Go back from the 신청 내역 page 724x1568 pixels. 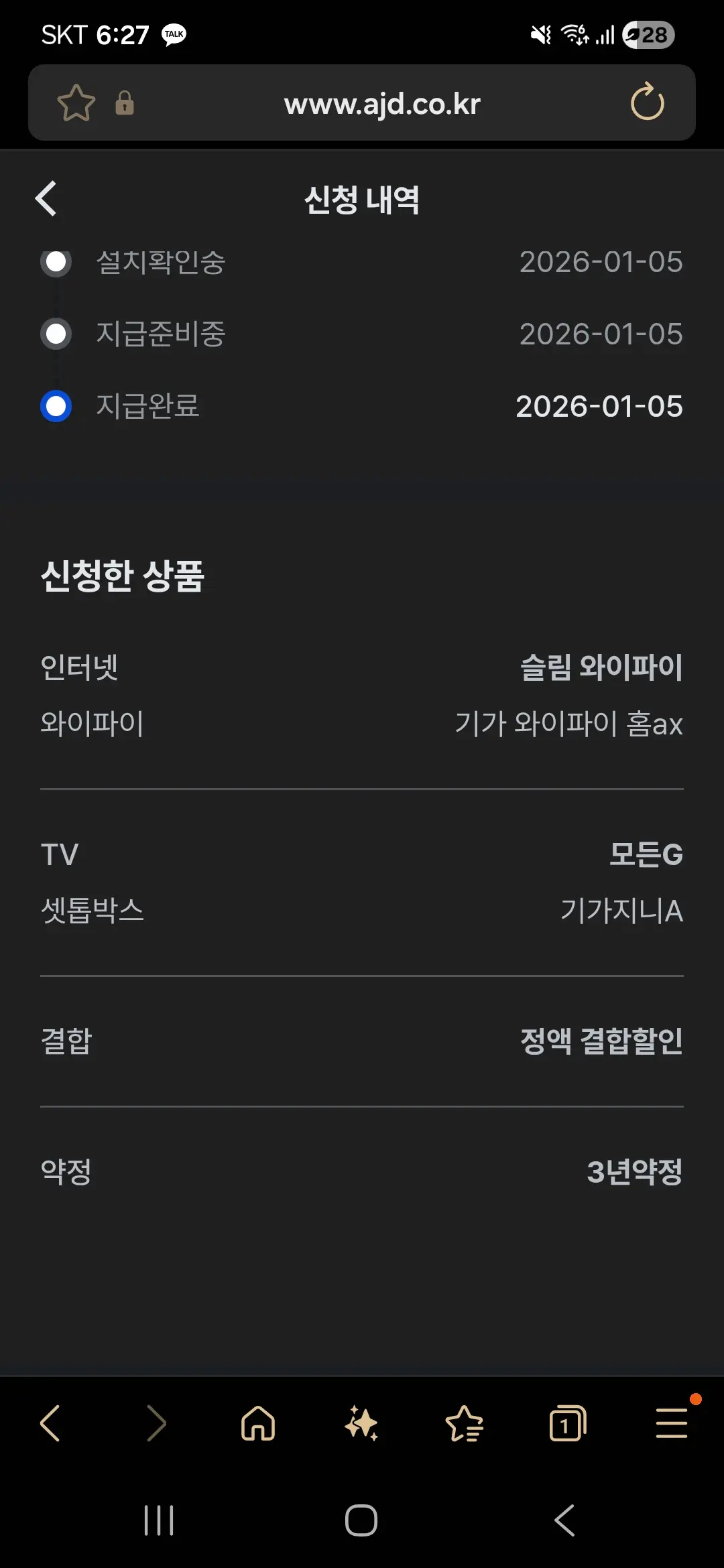click(46, 199)
